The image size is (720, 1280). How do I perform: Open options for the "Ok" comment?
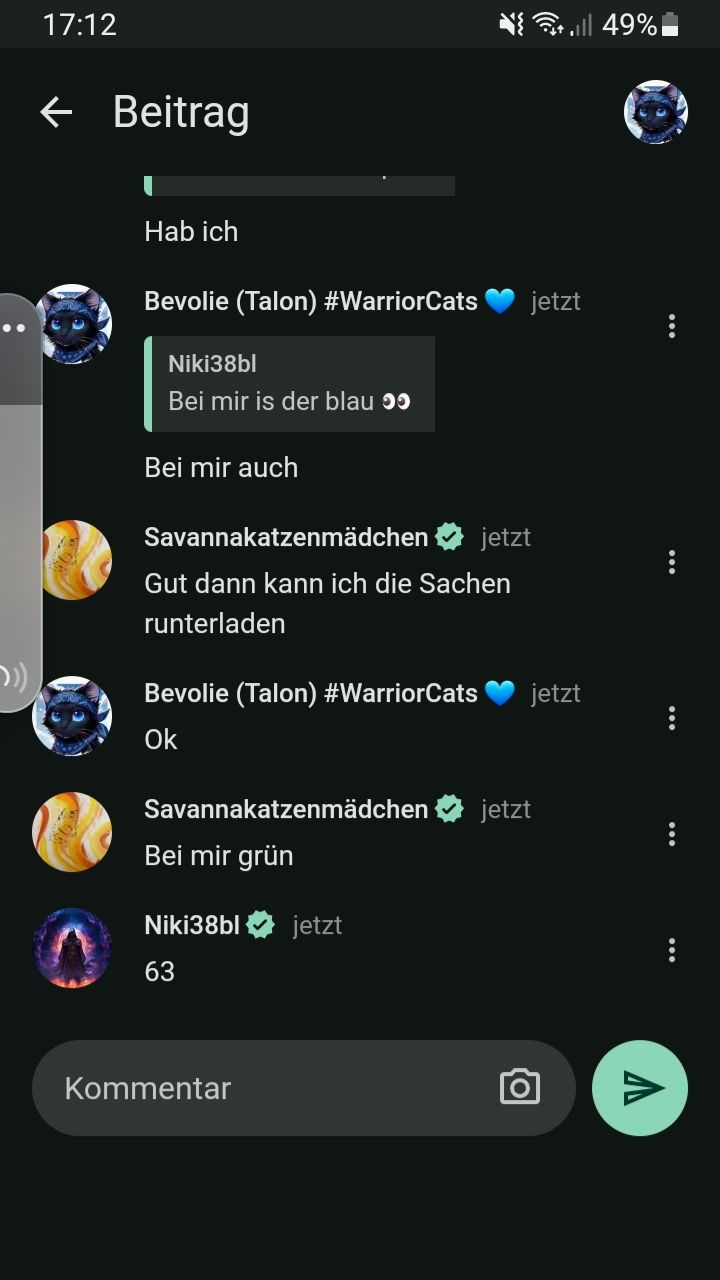tap(672, 718)
